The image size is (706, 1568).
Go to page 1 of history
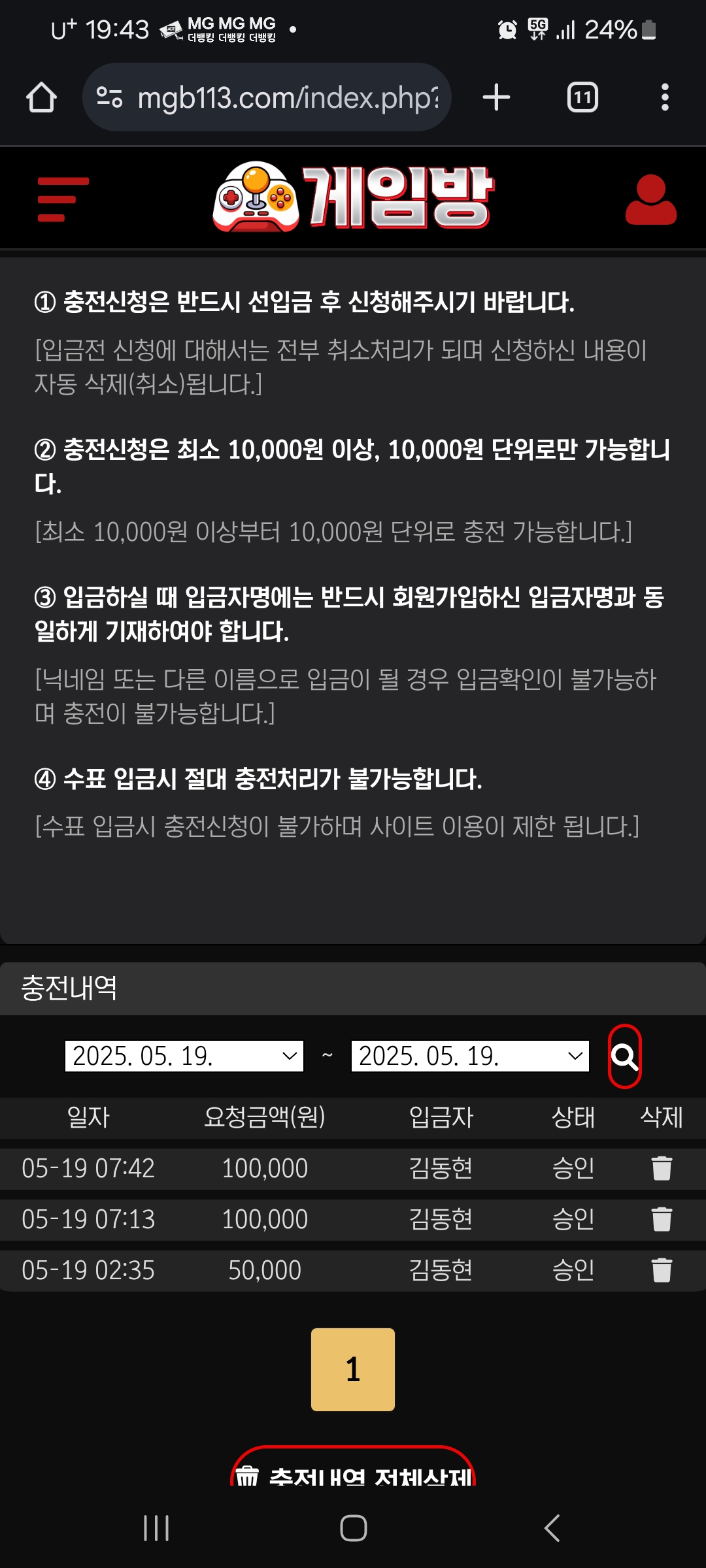pyautogui.click(x=353, y=1369)
